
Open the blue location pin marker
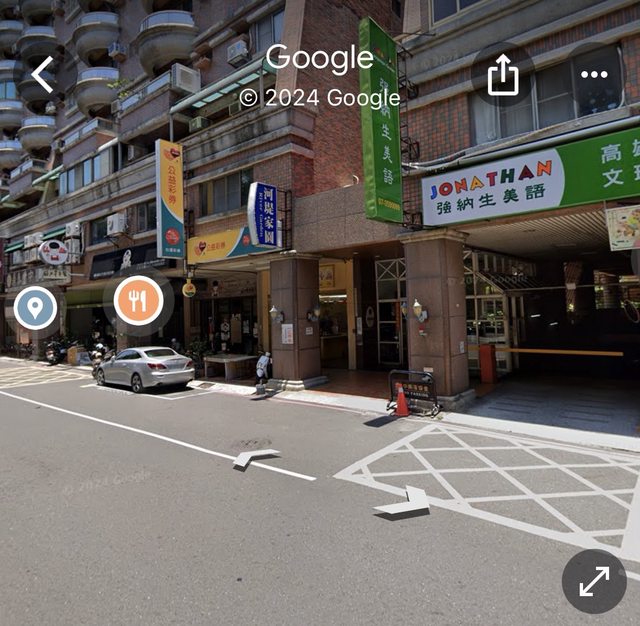pyautogui.click(x=35, y=307)
